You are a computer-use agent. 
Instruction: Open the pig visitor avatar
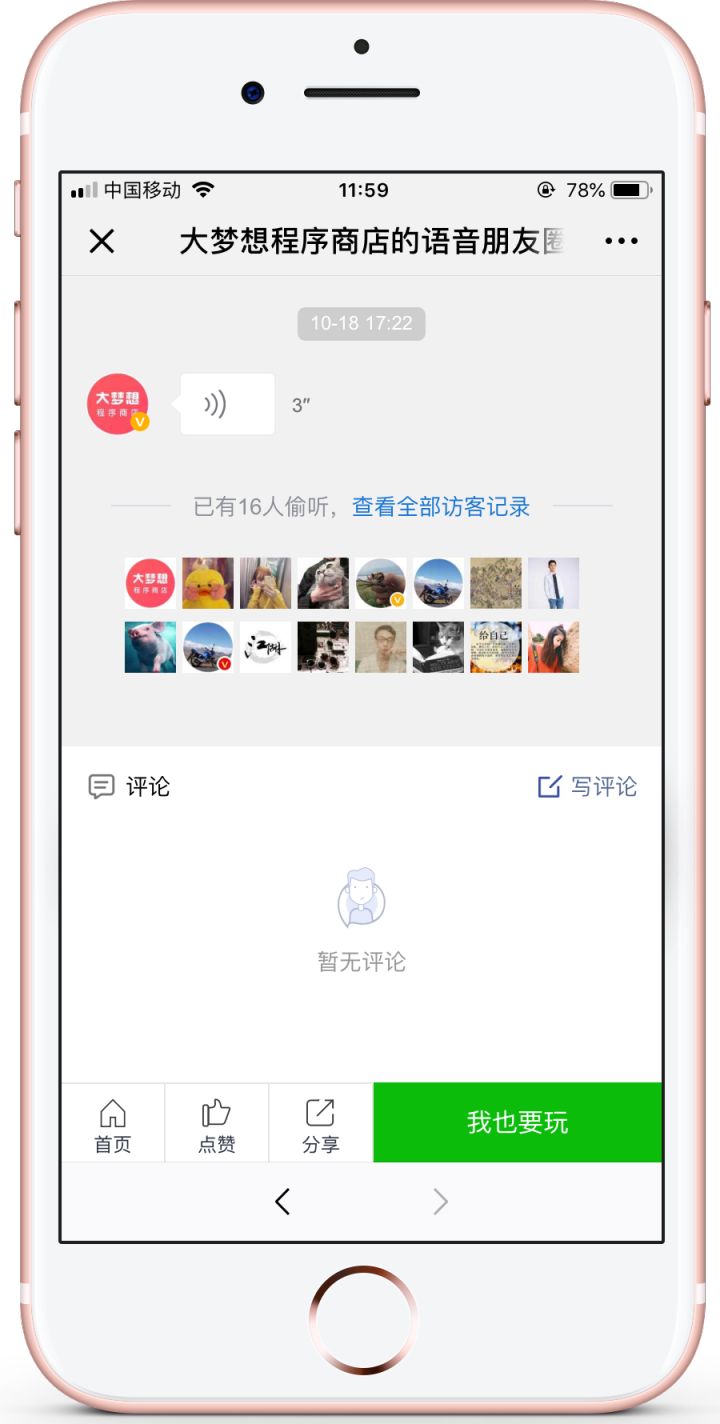(150, 647)
